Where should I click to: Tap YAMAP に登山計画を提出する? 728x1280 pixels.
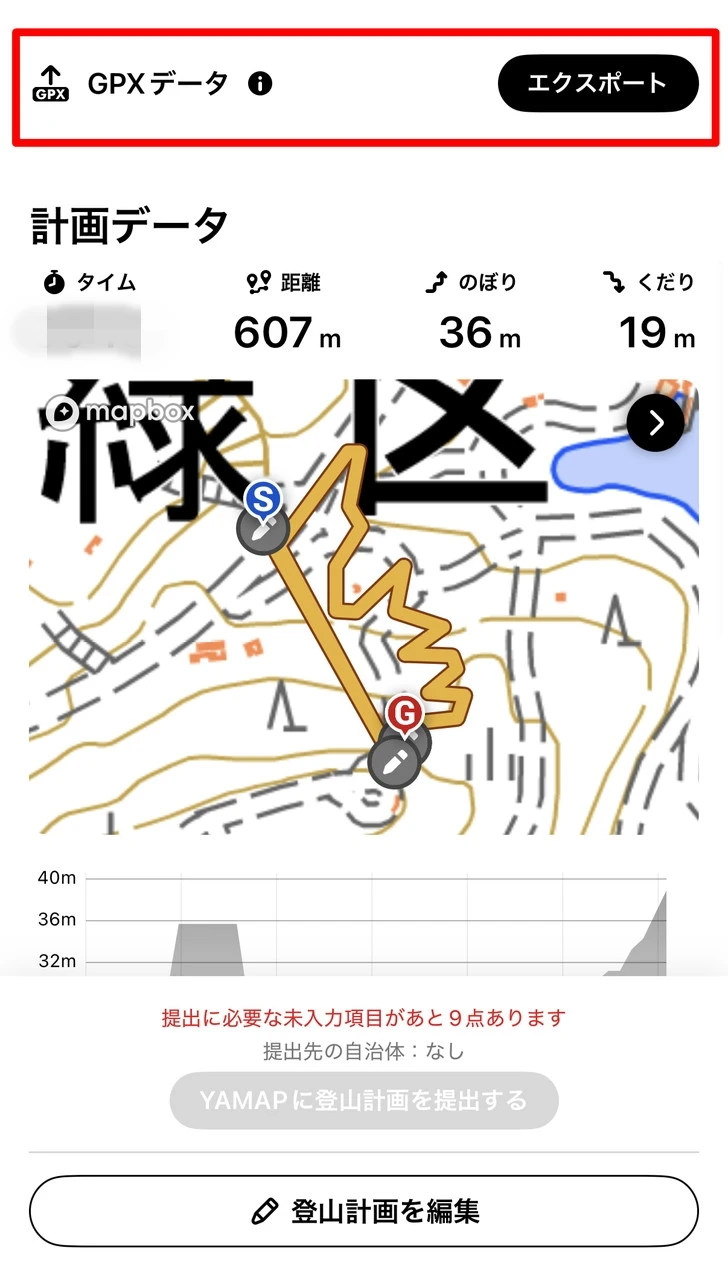tap(364, 1100)
